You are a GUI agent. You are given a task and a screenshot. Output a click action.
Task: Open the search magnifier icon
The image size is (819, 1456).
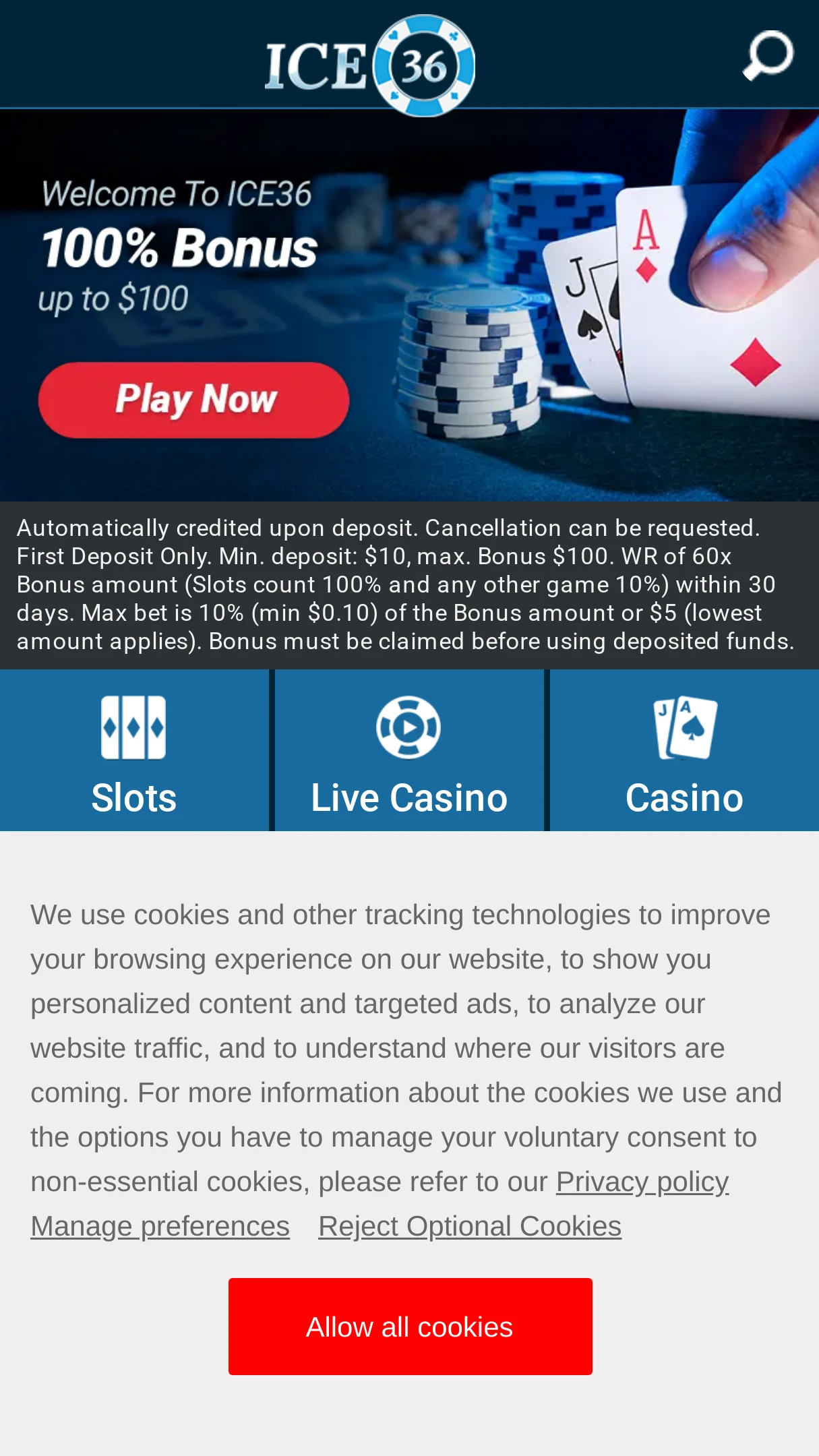[x=768, y=55]
